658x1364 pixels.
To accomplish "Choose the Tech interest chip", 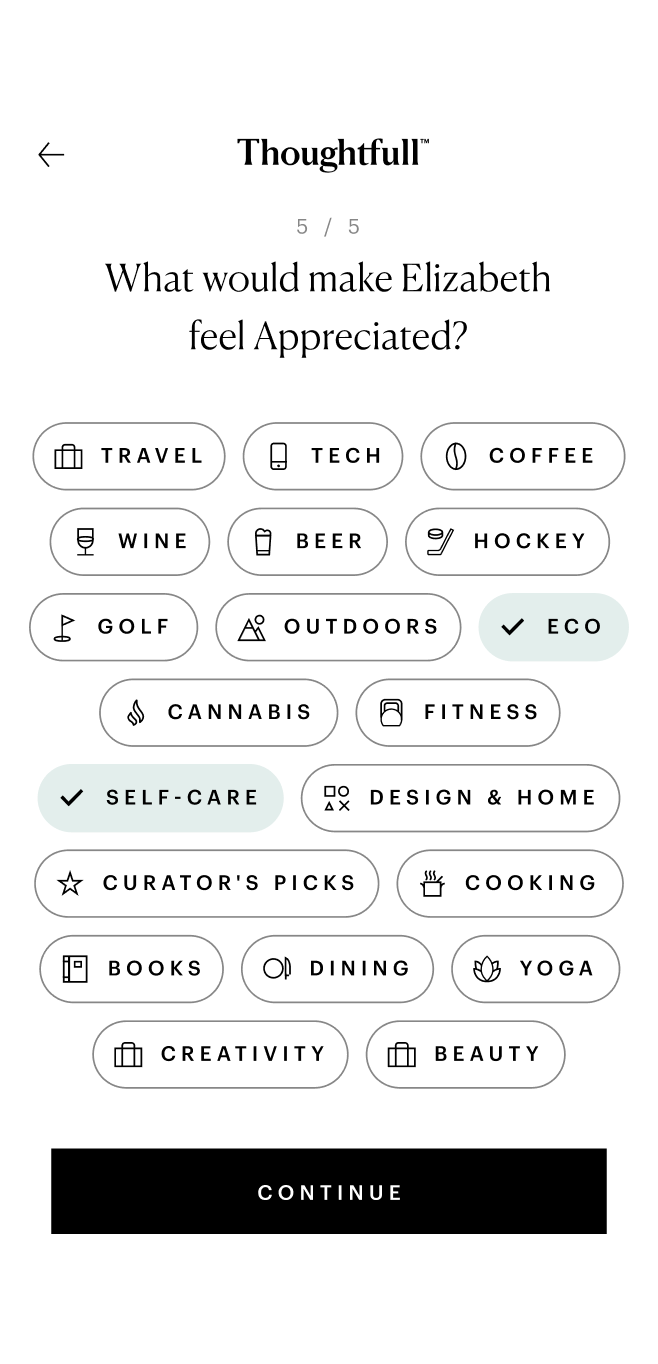I will click(x=323, y=456).
